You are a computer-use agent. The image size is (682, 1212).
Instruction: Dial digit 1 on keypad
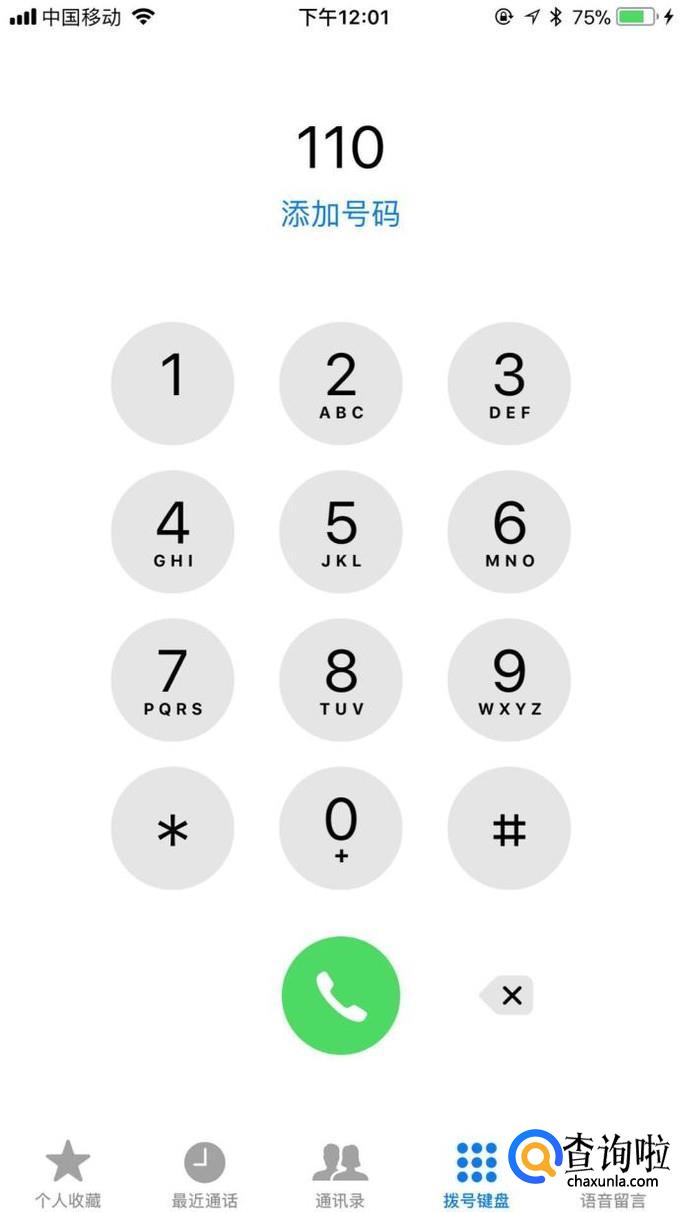[x=172, y=383]
